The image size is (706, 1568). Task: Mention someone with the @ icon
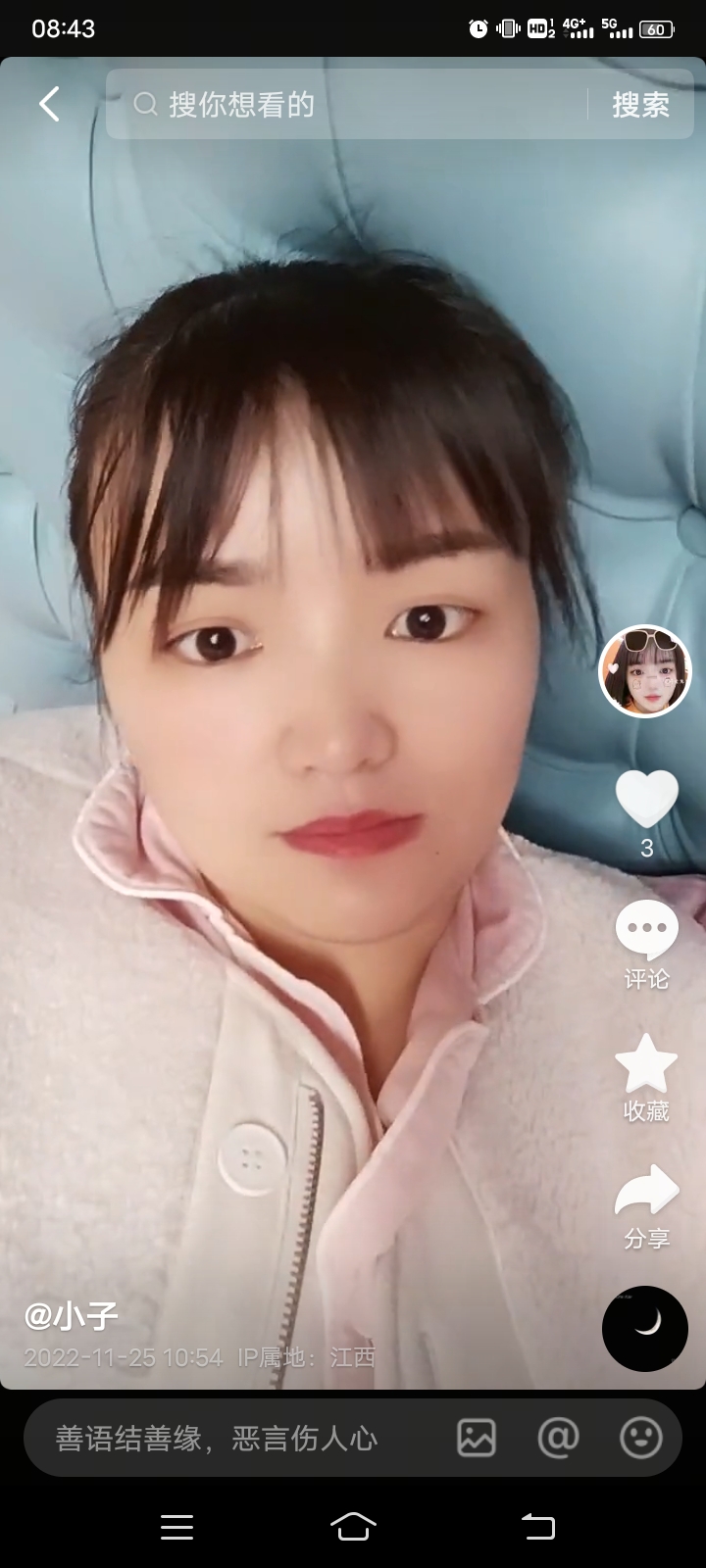pos(558,1438)
